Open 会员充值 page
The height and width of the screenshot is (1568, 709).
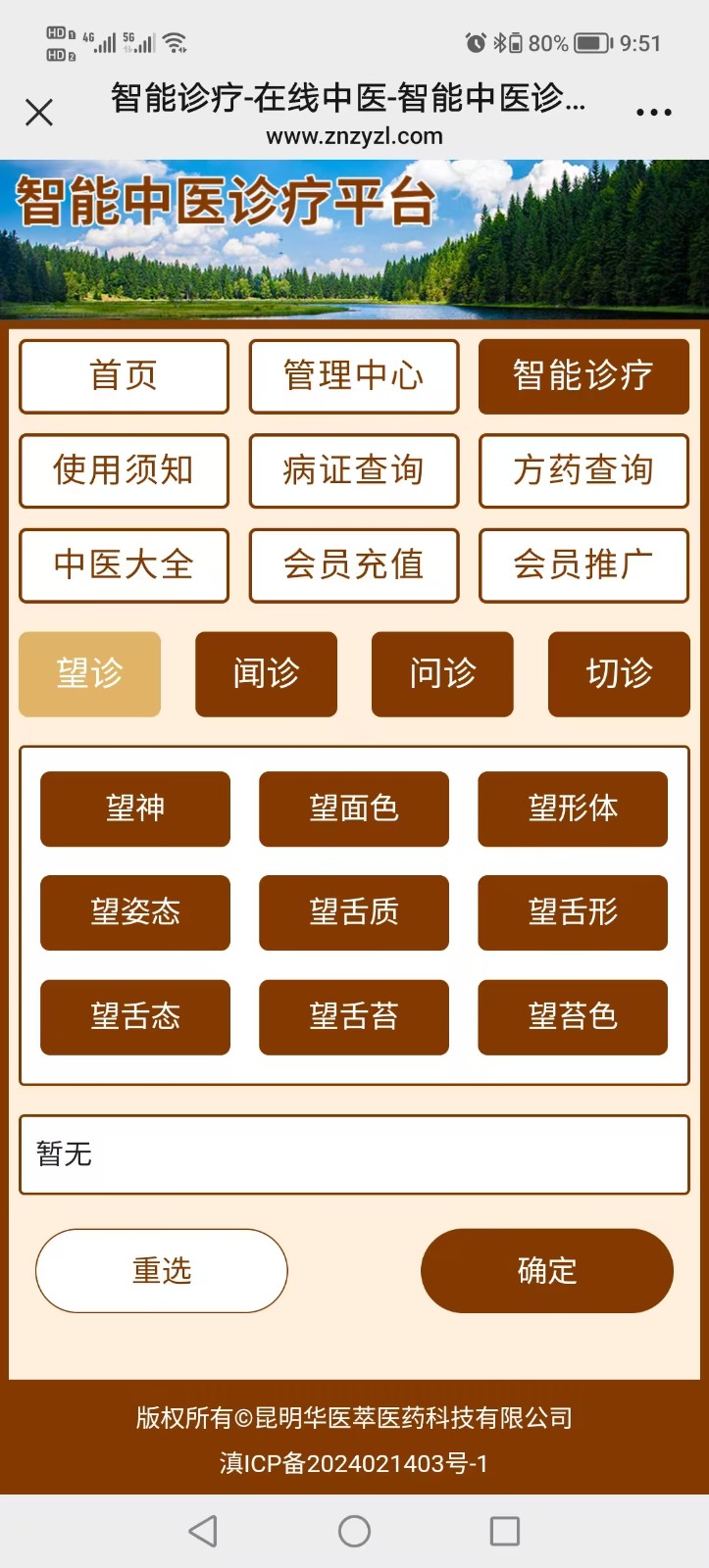(354, 565)
